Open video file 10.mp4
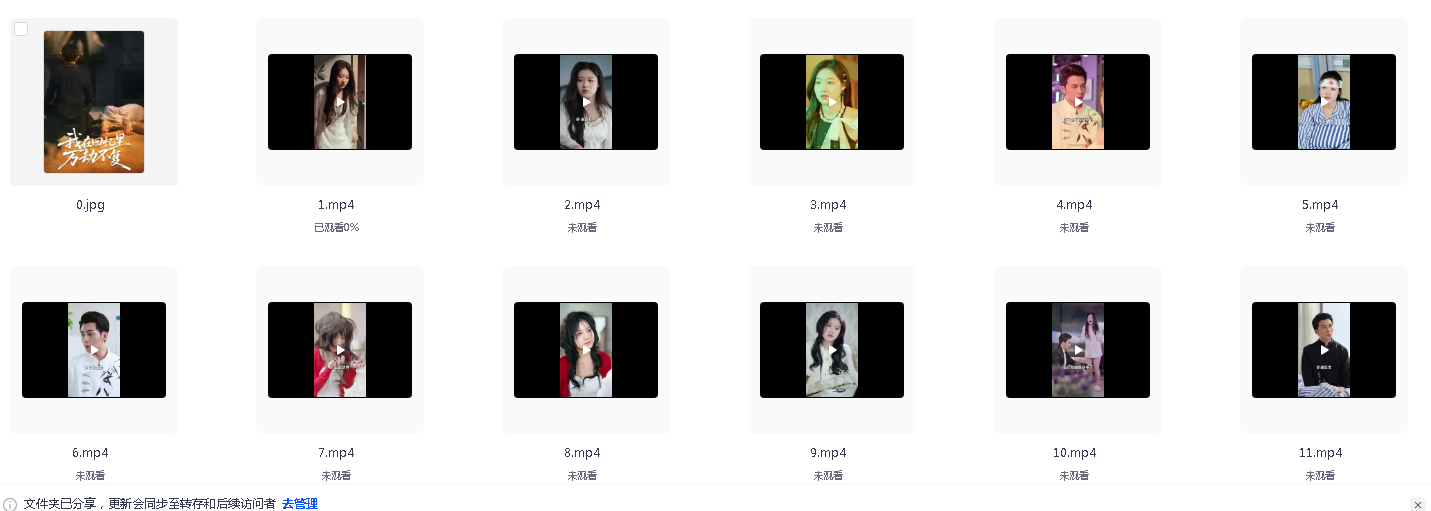 click(x=1078, y=350)
